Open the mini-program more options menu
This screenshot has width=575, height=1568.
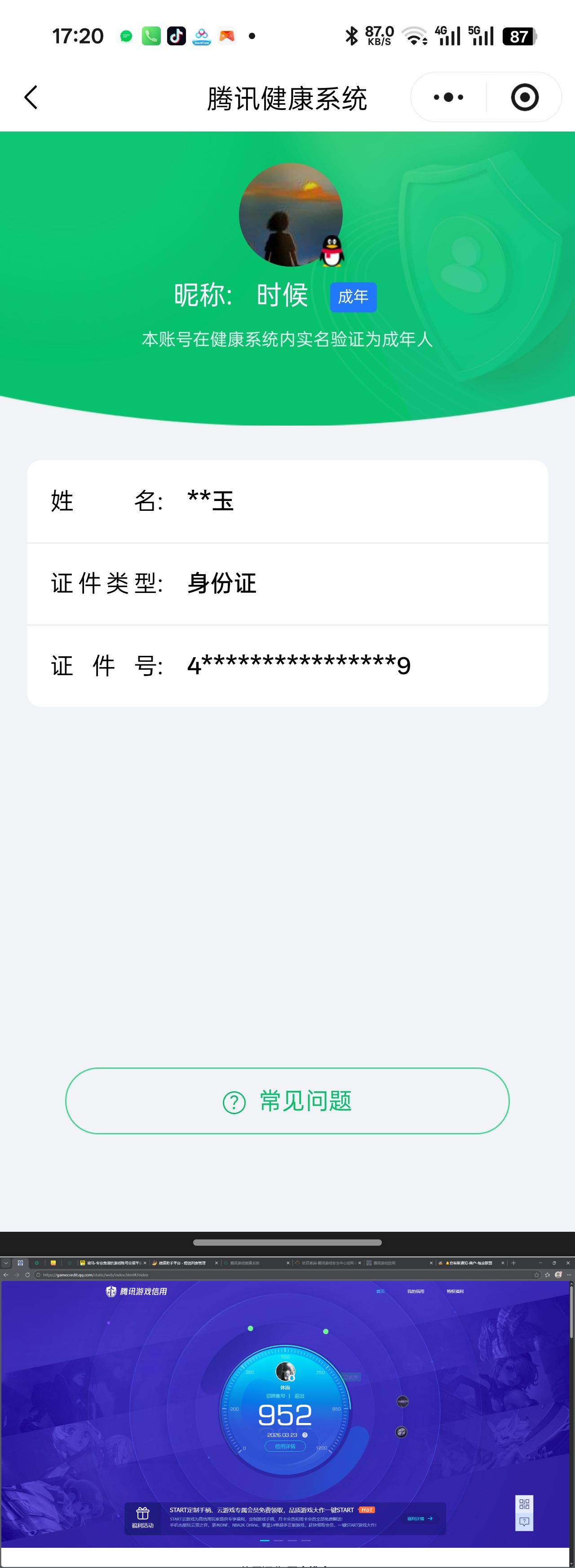[x=448, y=97]
